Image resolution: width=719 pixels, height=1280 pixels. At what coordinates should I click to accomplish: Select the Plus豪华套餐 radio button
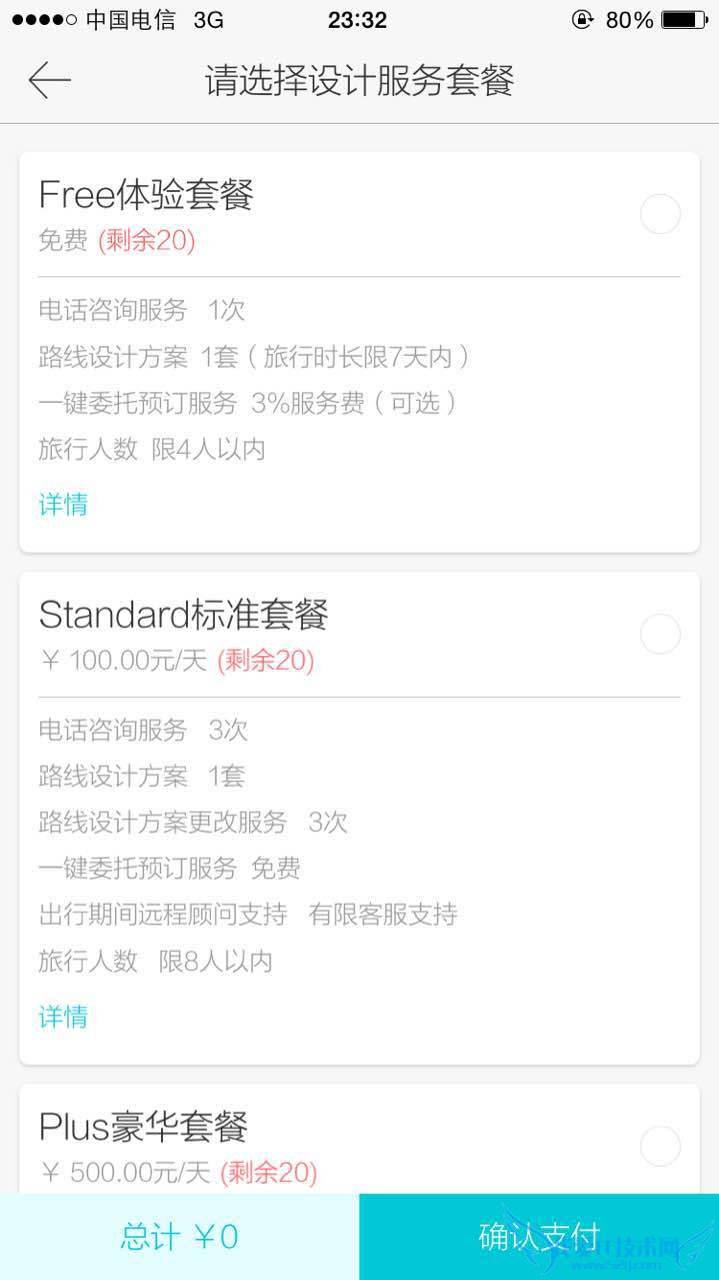(x=660, y=1146)
